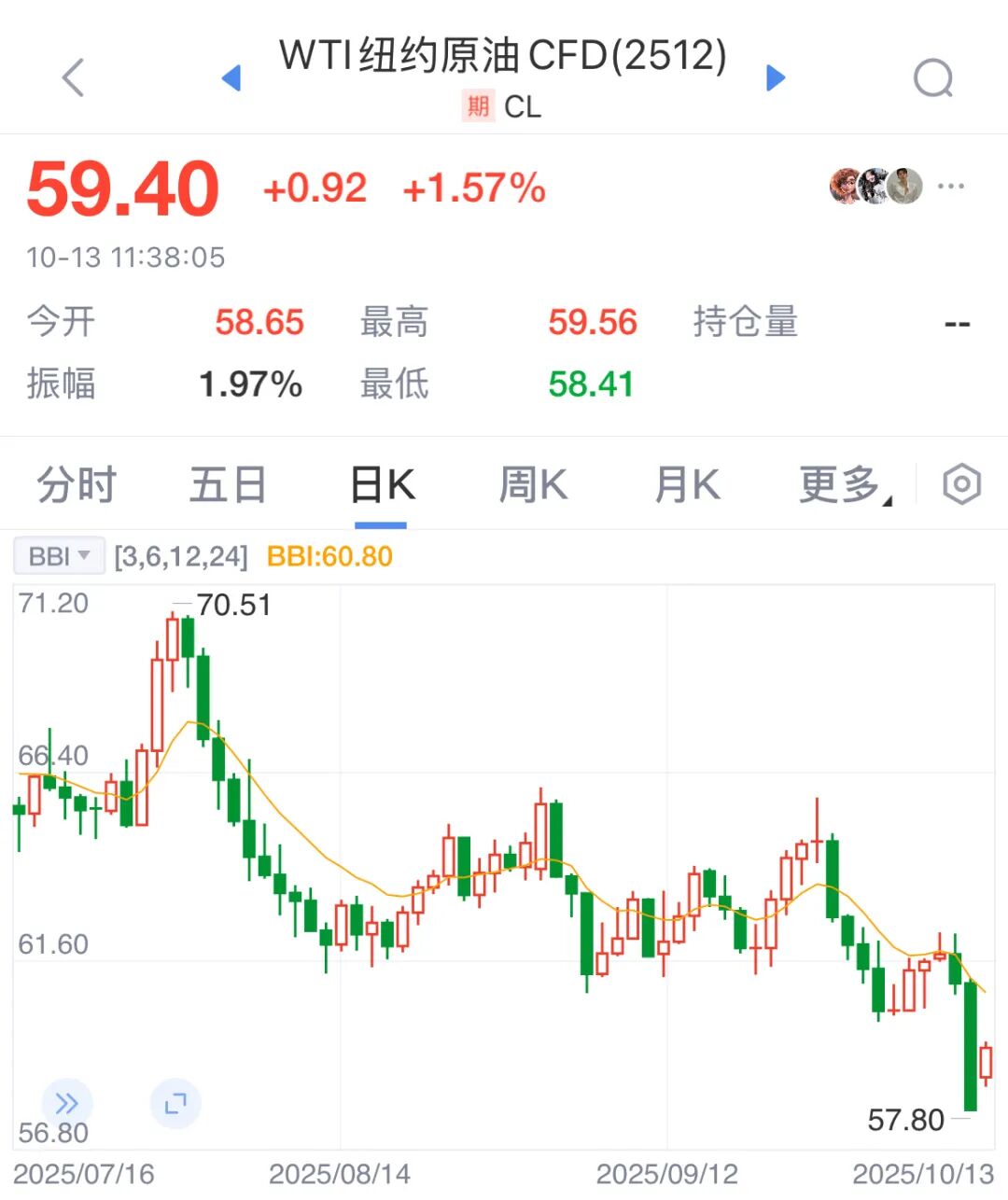This screenshot has height=1200, width=1008.
Task: Switch to the 分时 chart tab
Action: [x=77, y=485]
